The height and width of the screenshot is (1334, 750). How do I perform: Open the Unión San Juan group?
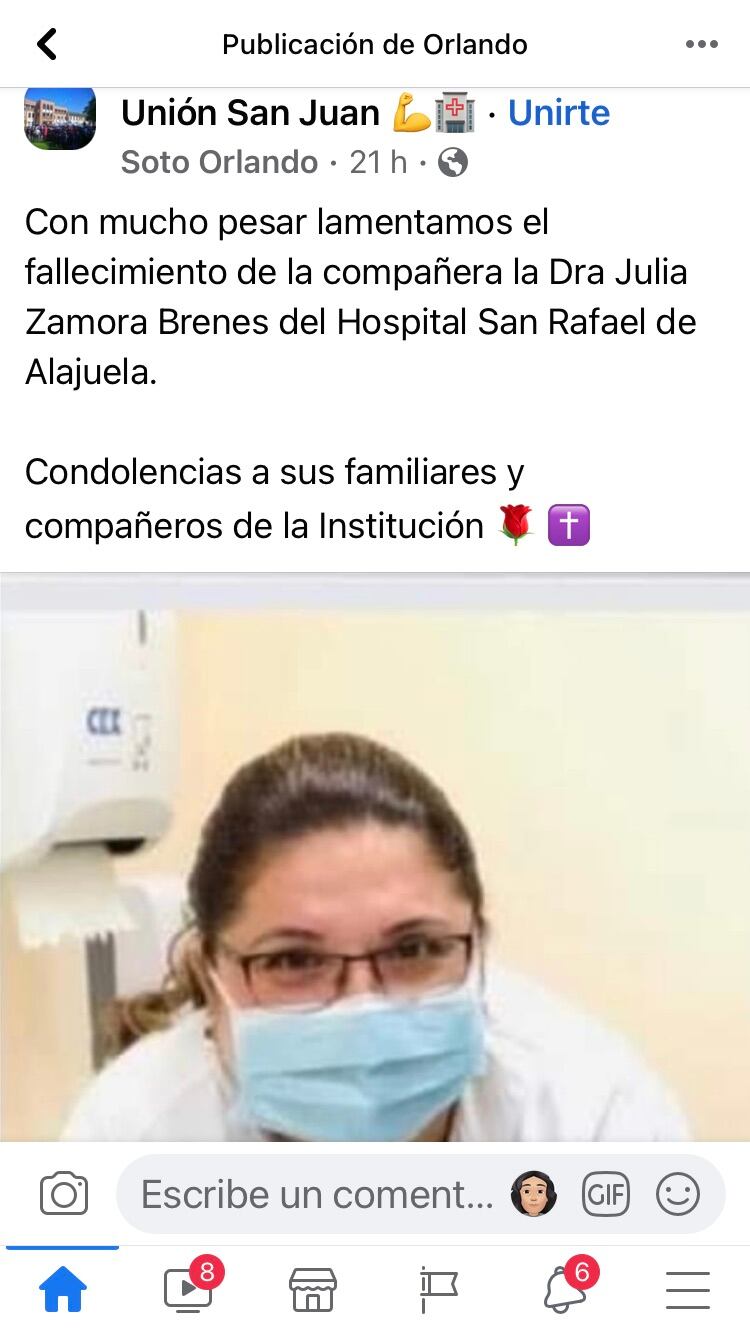coord(250,113)
